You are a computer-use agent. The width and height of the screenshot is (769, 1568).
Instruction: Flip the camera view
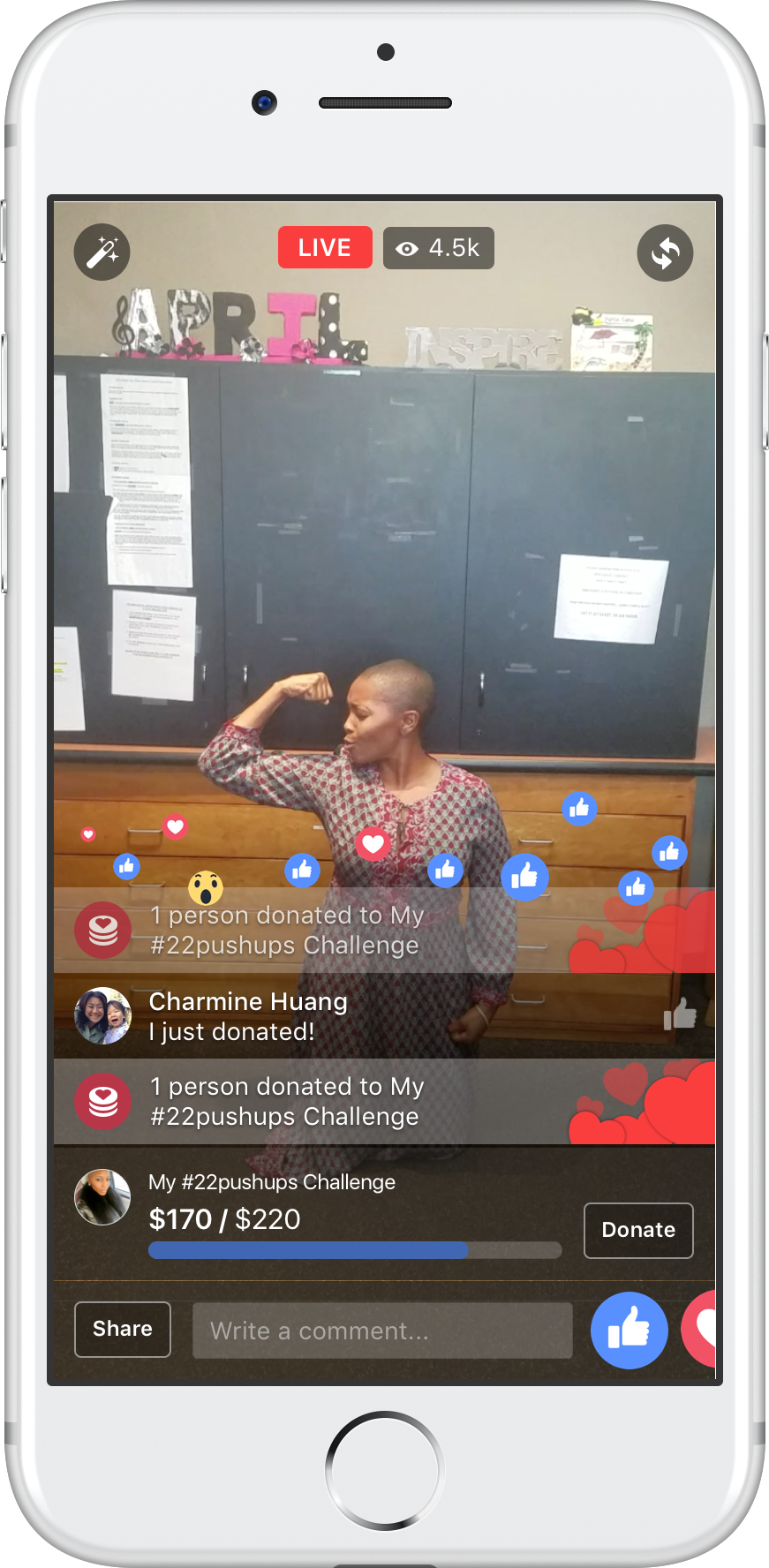point(665,253)
